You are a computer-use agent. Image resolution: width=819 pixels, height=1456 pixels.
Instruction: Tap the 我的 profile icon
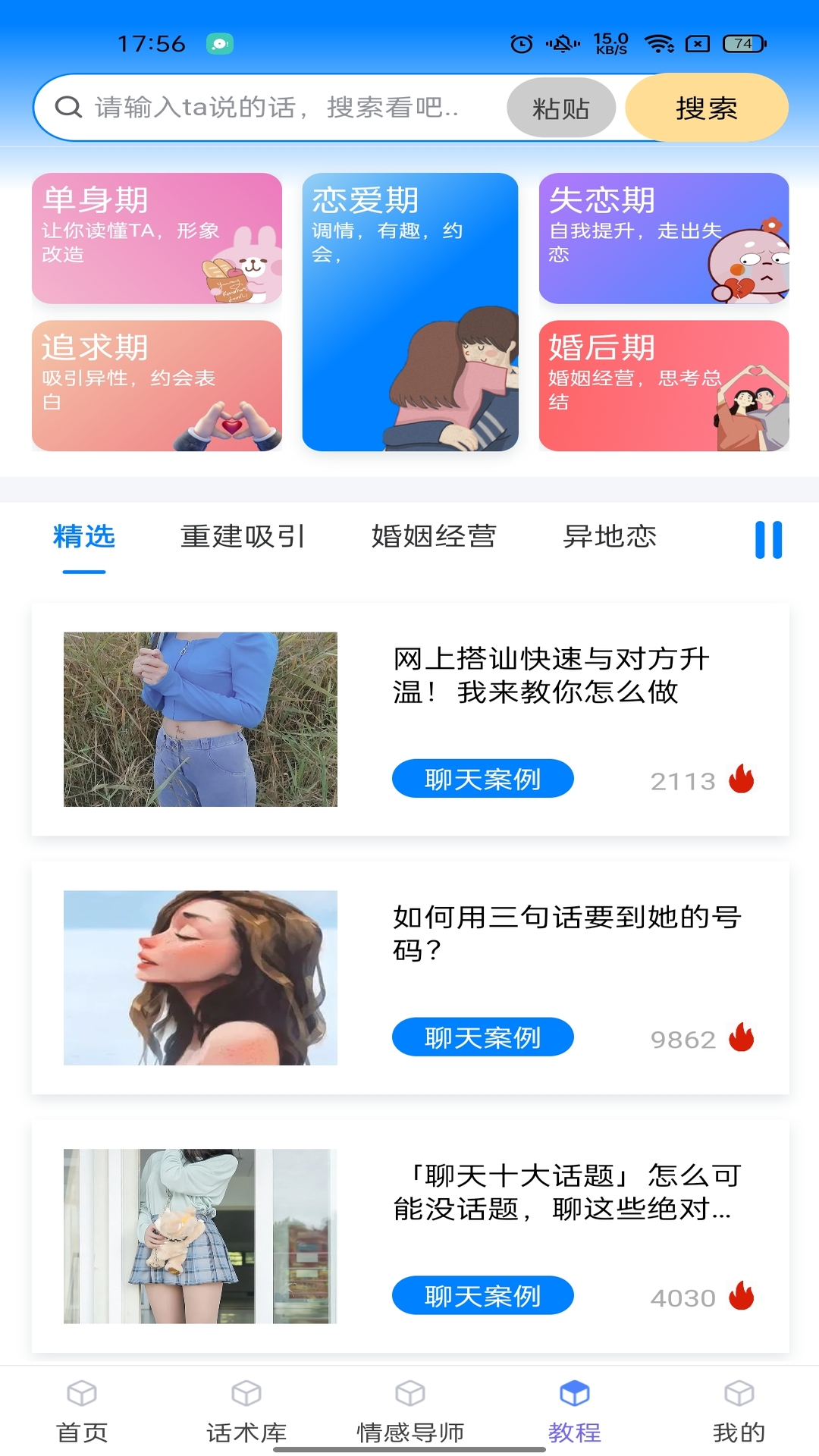737,1394
